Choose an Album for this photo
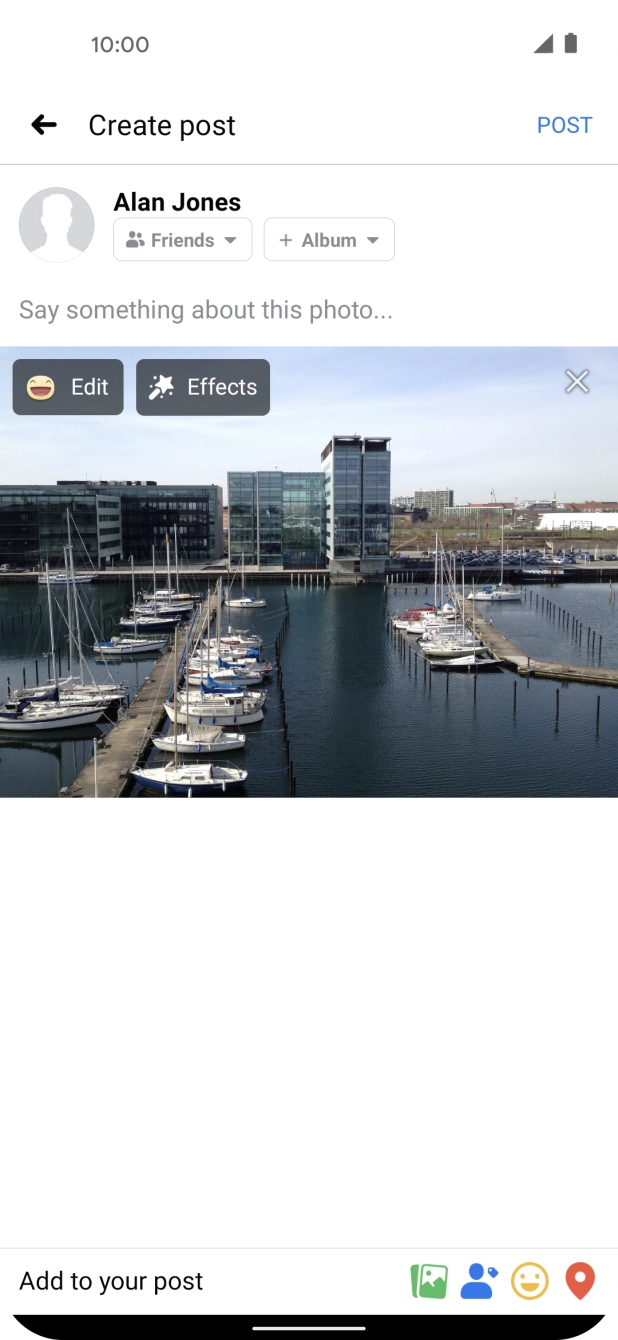This screenshot has height=1340, width=618. pos(329,240)
